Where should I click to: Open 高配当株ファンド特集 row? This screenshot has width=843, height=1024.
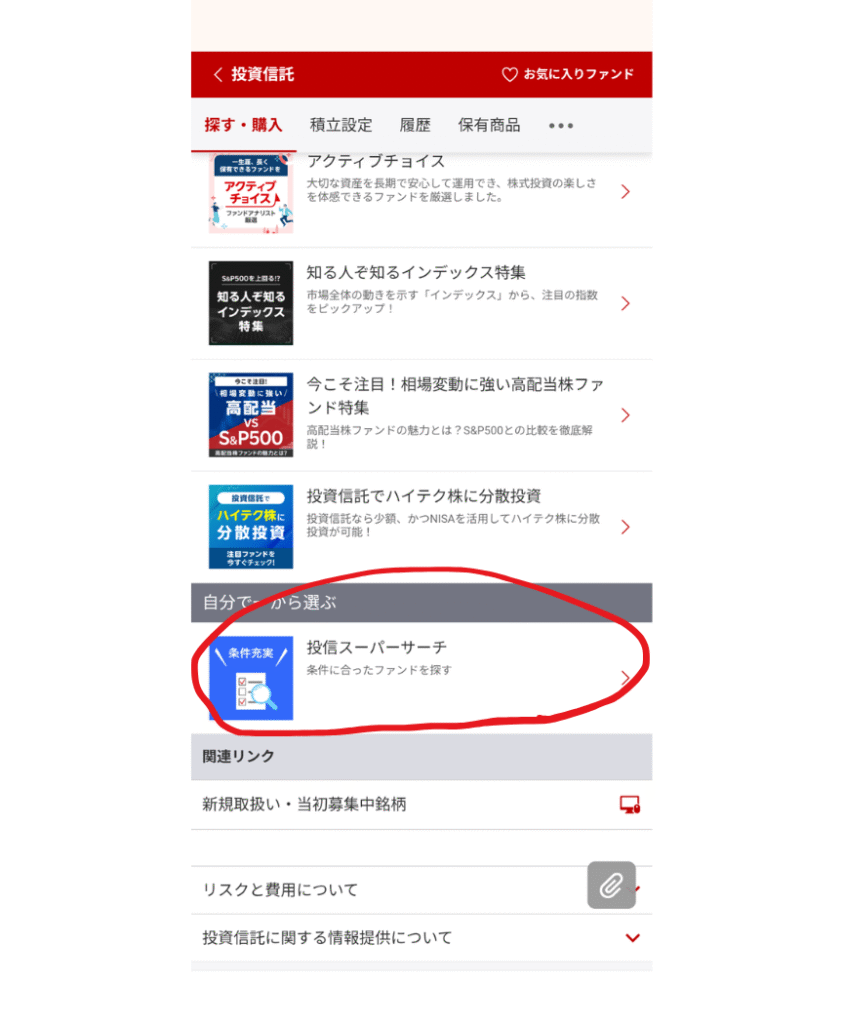point(420,415)
